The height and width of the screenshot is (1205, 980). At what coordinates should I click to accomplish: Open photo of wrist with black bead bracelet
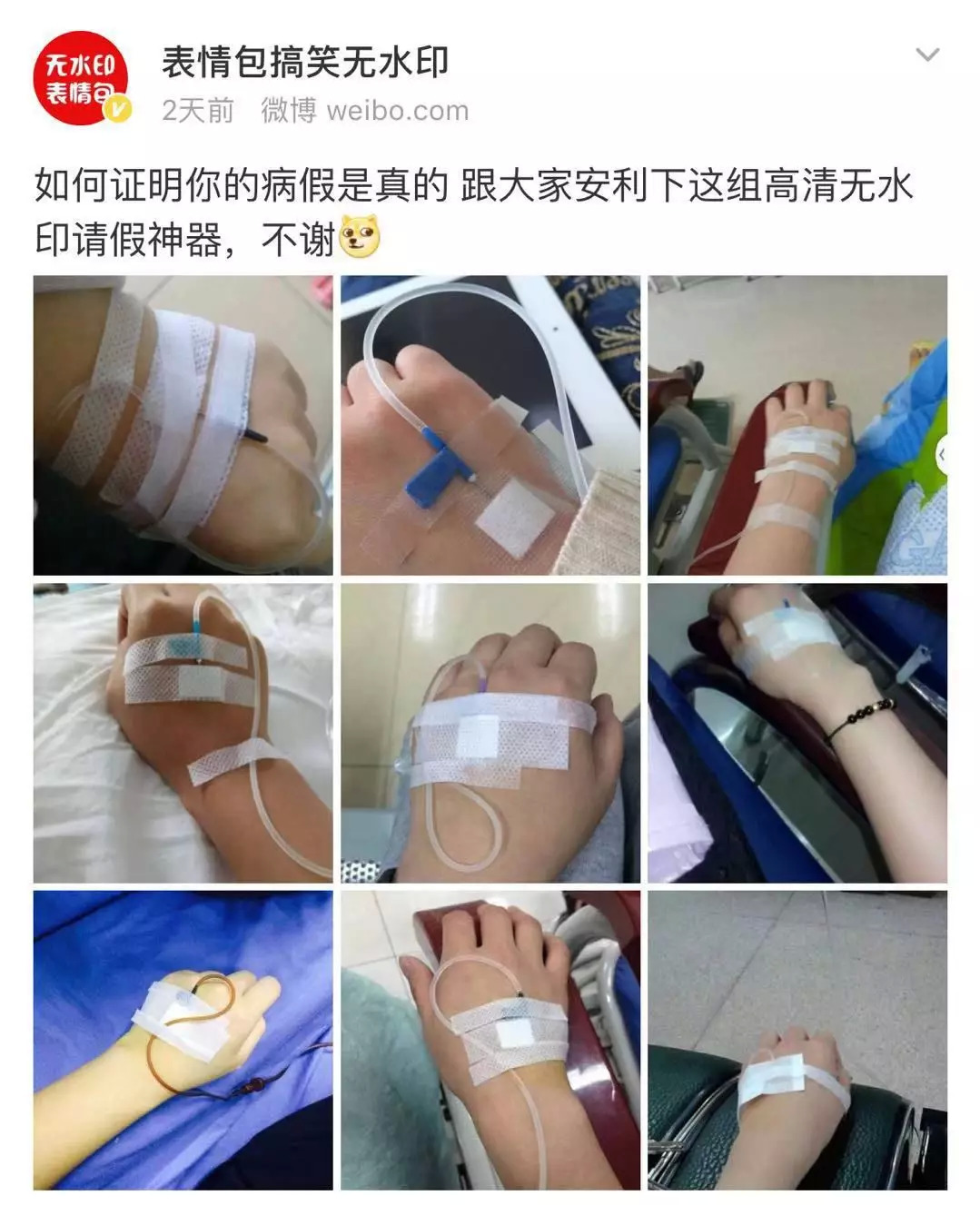click(797, 732)
